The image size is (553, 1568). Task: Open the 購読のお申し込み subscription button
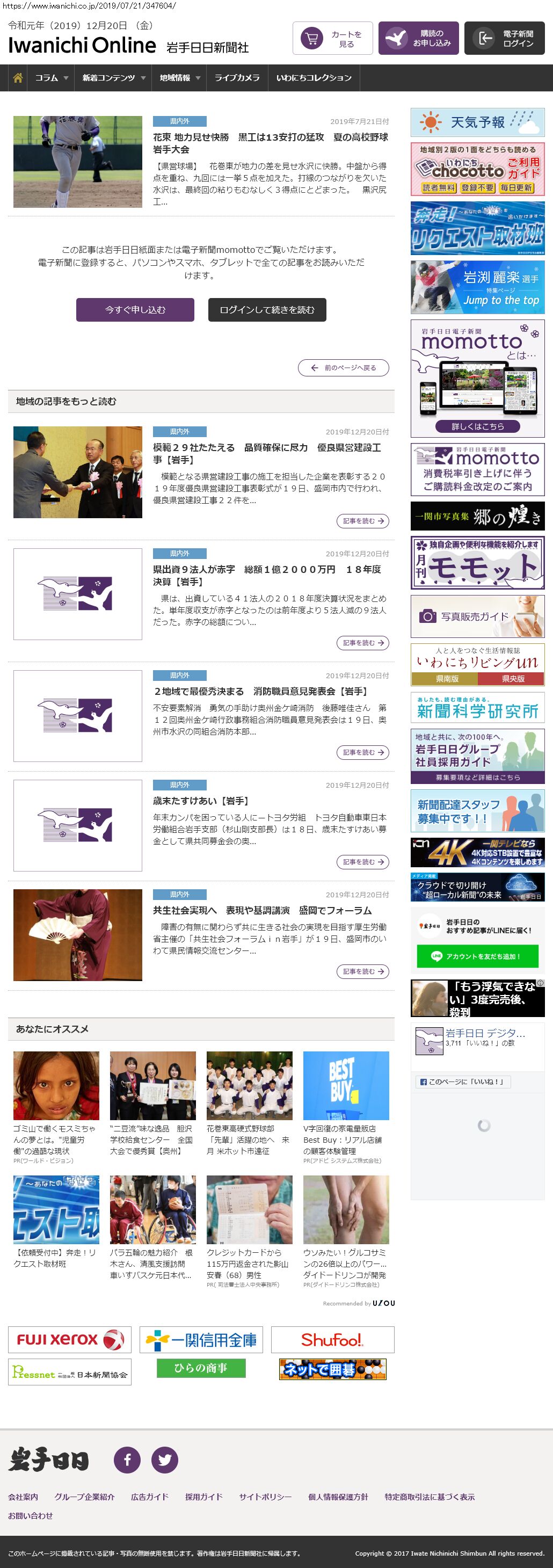419,38
